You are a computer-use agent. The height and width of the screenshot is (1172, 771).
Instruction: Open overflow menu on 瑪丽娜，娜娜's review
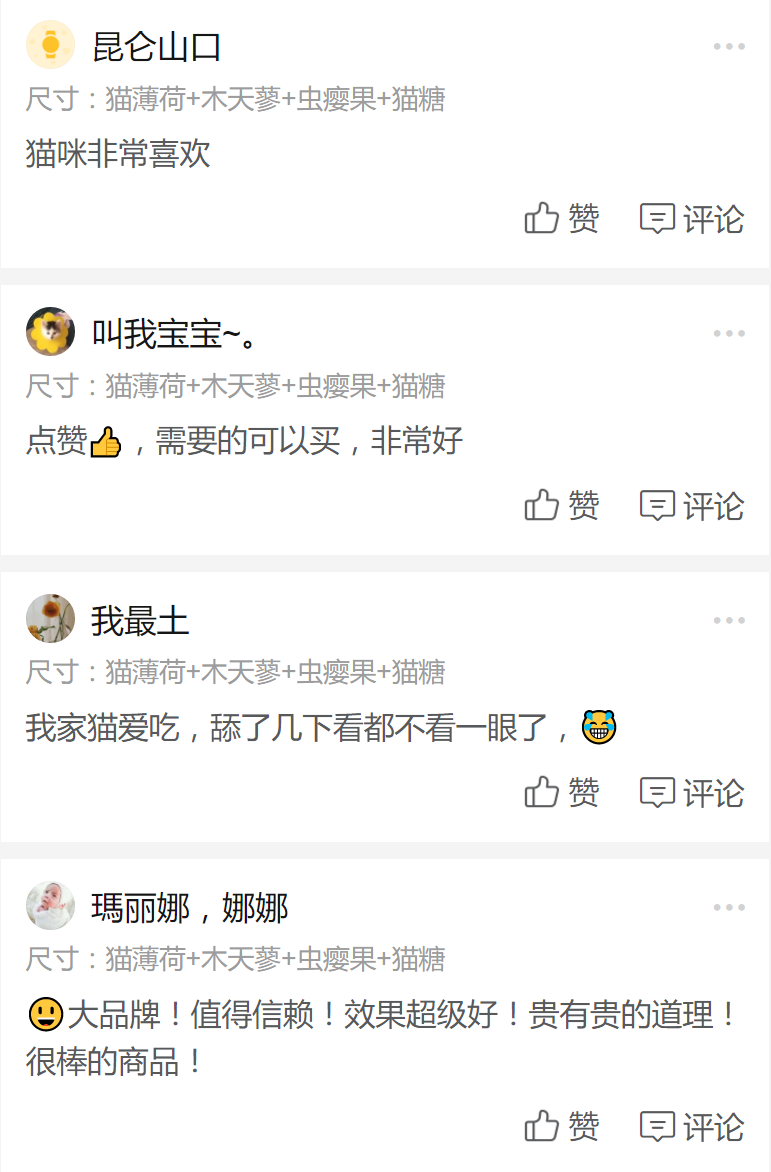pos(729,908)
